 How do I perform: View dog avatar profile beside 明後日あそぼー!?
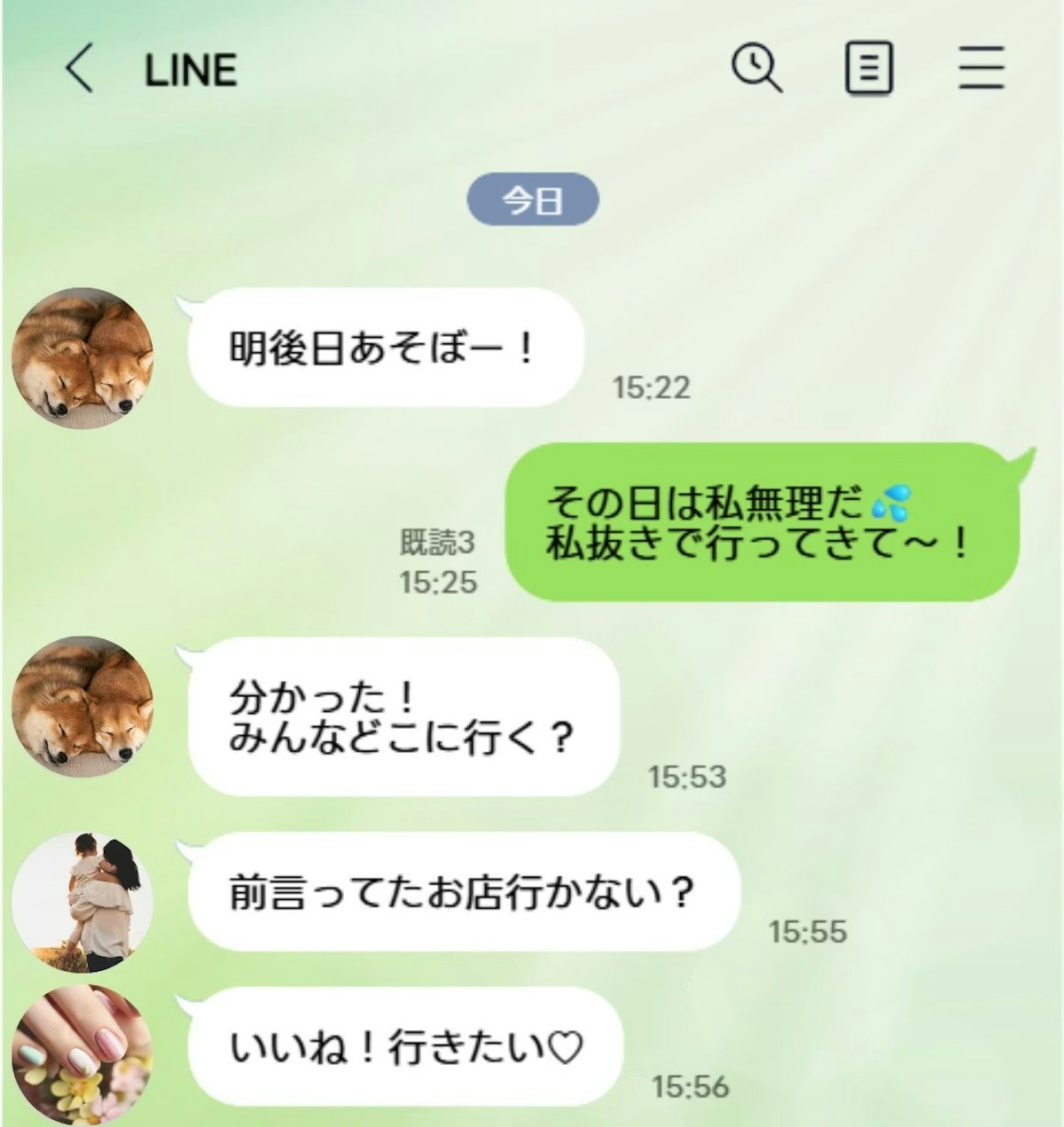point(82,357)
